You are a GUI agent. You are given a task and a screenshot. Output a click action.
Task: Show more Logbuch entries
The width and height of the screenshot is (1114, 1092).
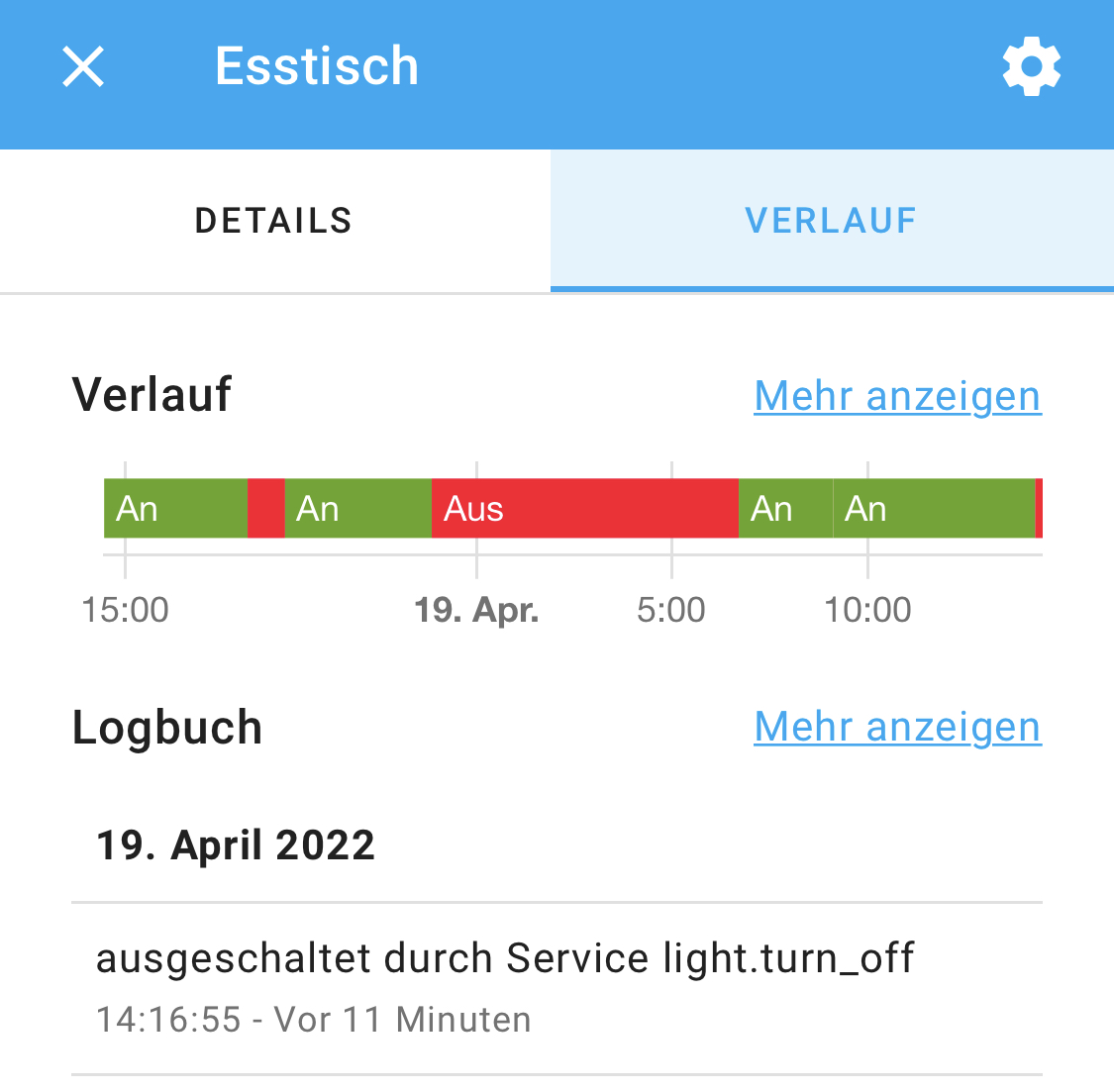click(897, 727)
